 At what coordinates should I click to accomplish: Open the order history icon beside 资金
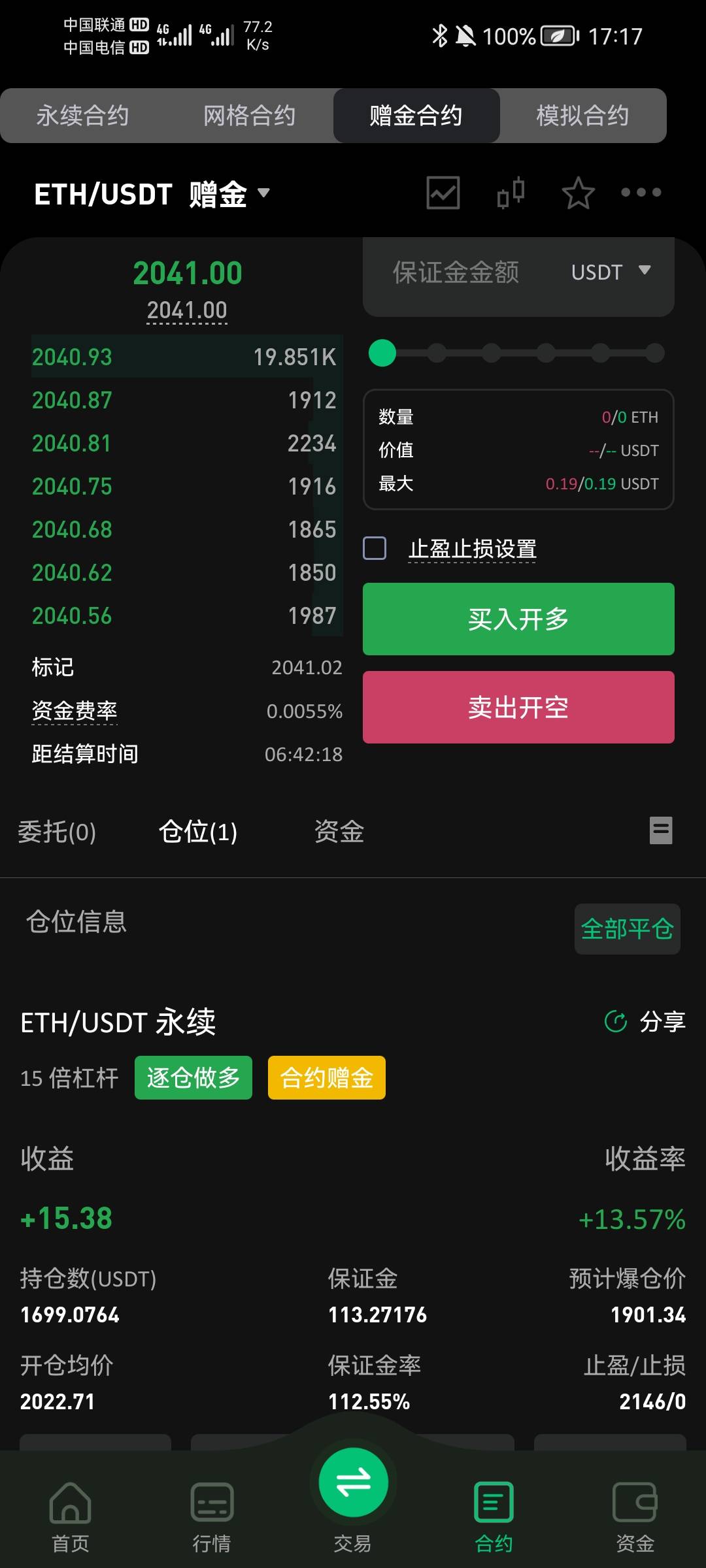(x=660, y=831)
